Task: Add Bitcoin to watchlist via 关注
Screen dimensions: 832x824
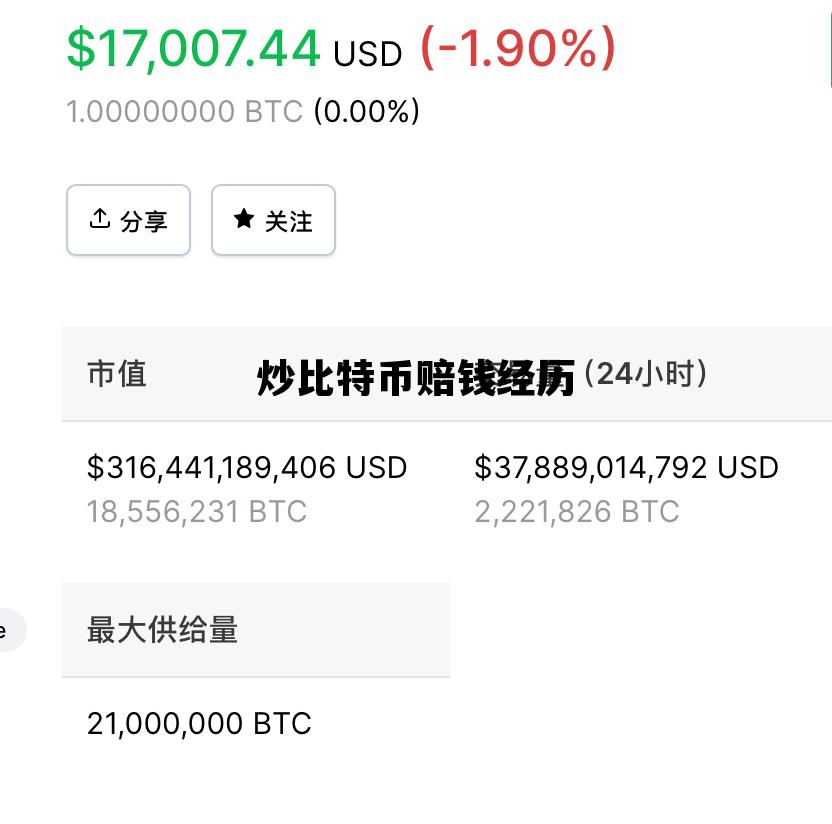Action: coord(273,220)
